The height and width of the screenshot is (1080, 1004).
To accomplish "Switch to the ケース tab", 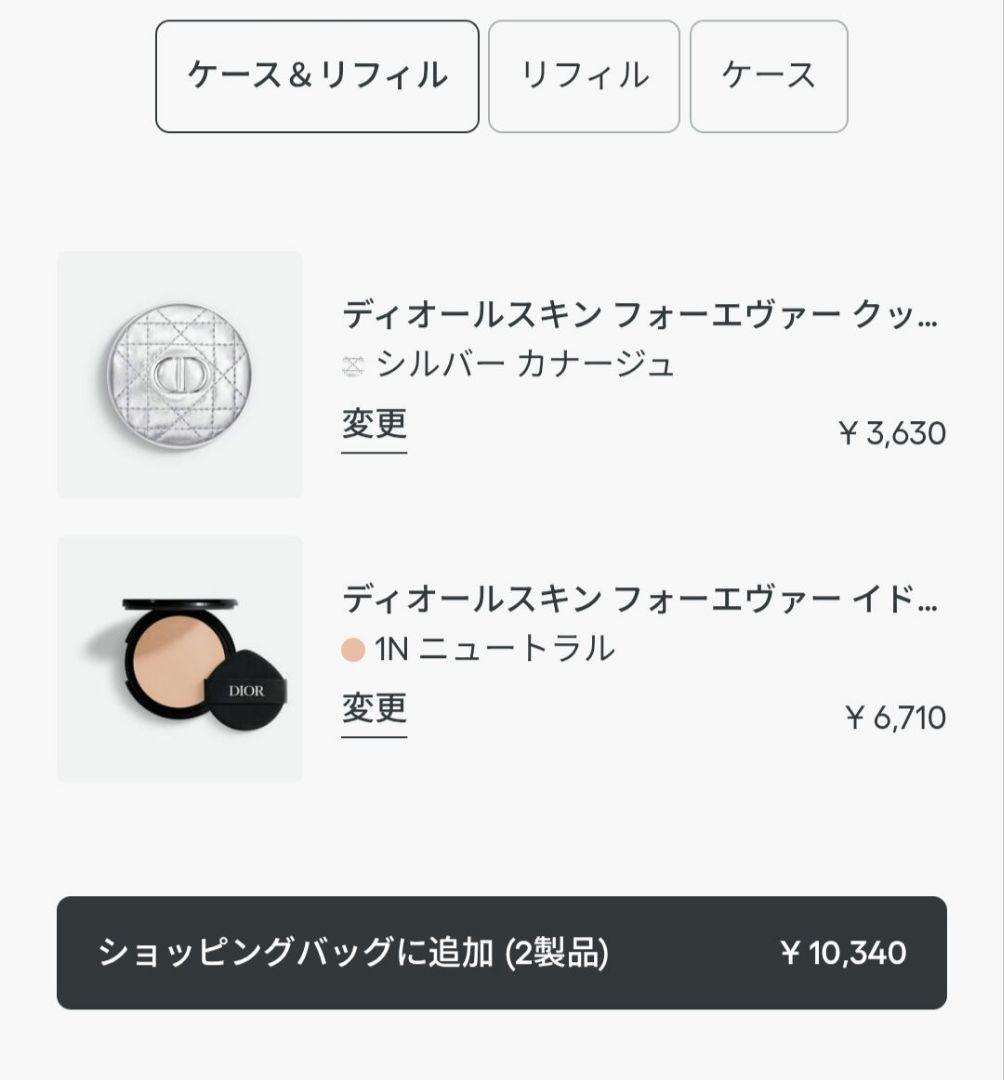I will [x=768, y=75].
